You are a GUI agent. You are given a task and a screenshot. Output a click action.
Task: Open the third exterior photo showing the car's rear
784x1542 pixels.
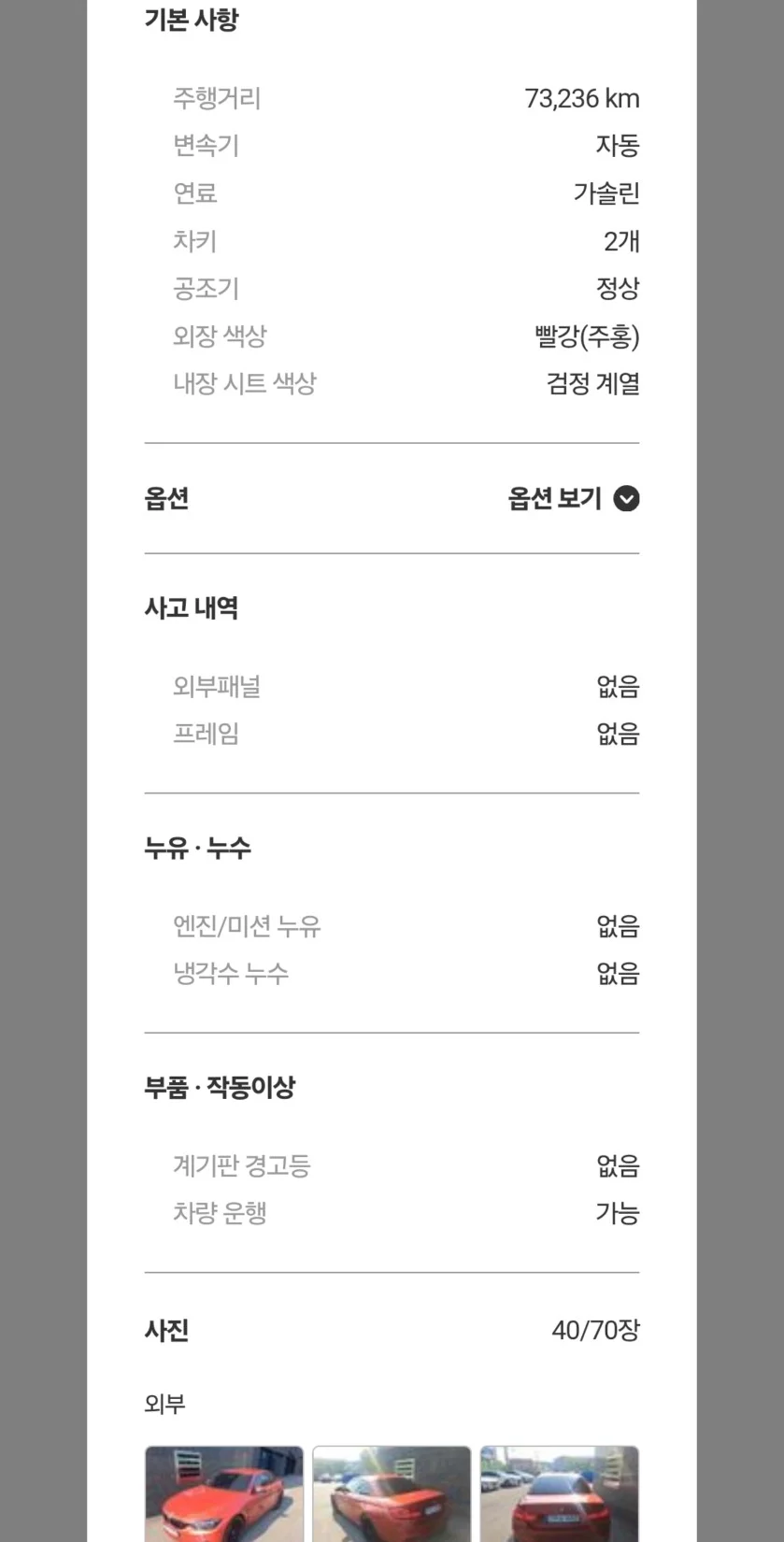coord(559,1493)
